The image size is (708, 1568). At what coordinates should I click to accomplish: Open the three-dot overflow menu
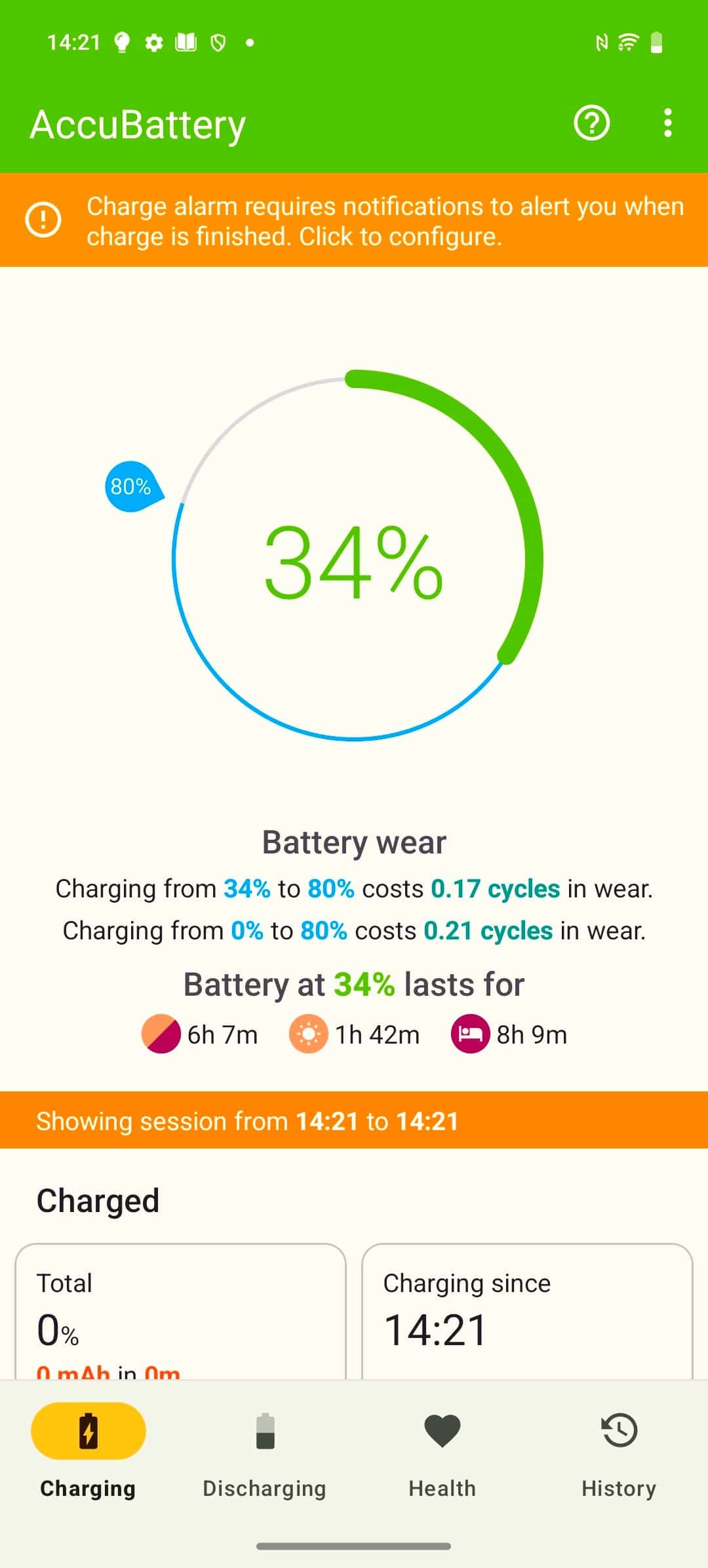point(667,123)
